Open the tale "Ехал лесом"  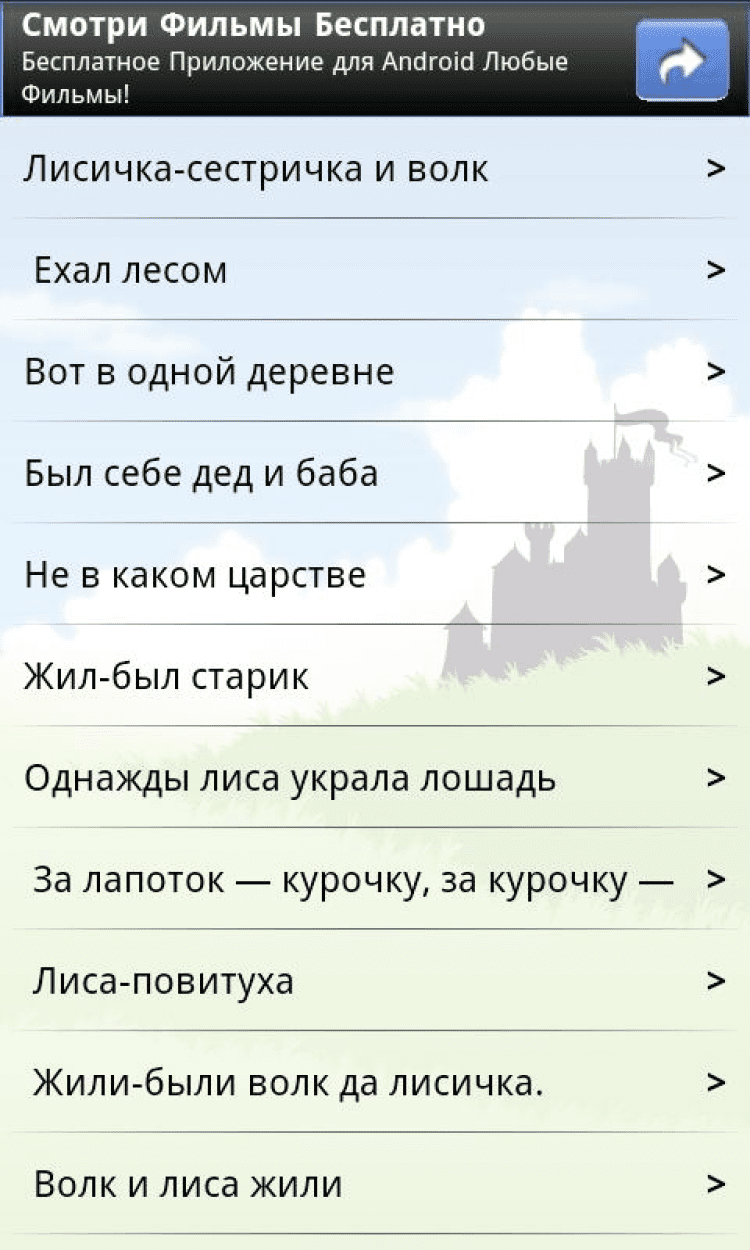point(374,270)
